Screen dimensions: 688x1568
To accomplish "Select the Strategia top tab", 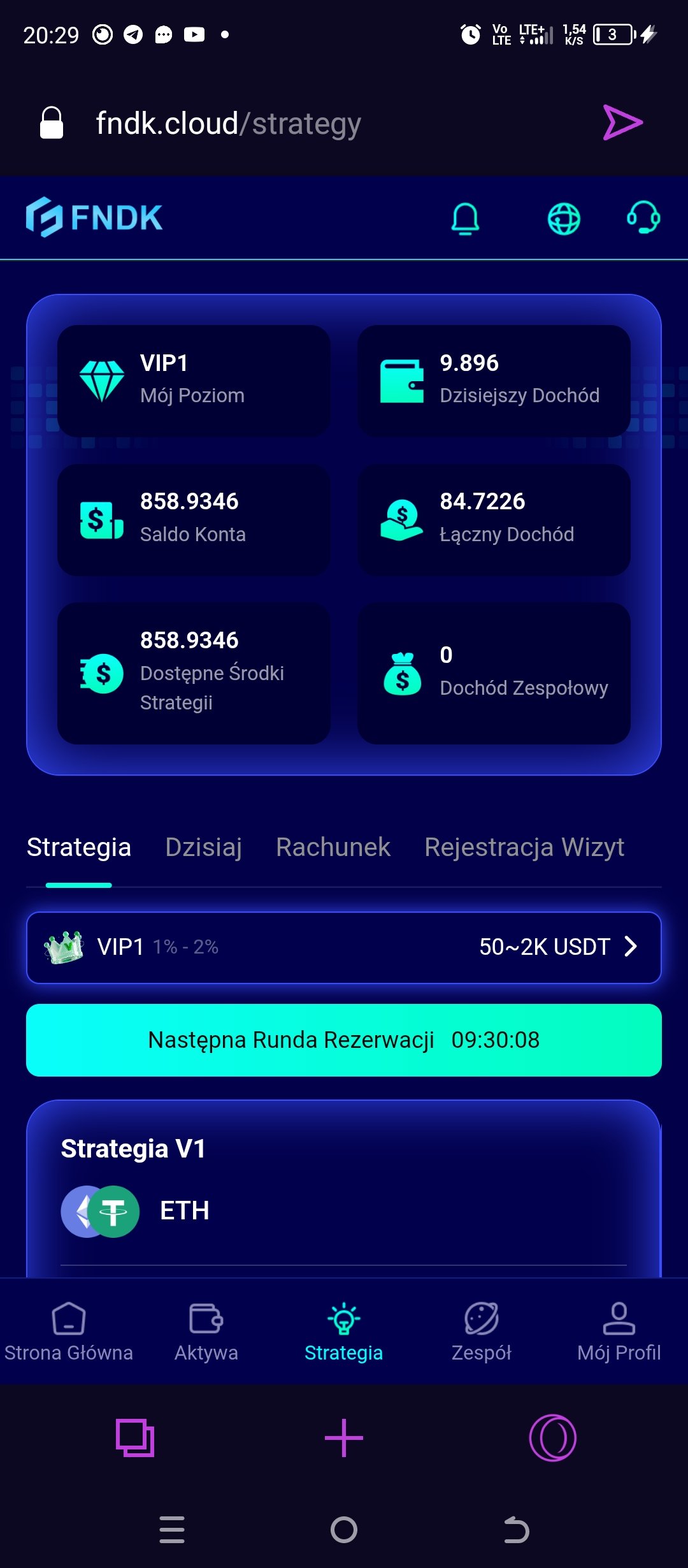I will coord(78,847).
